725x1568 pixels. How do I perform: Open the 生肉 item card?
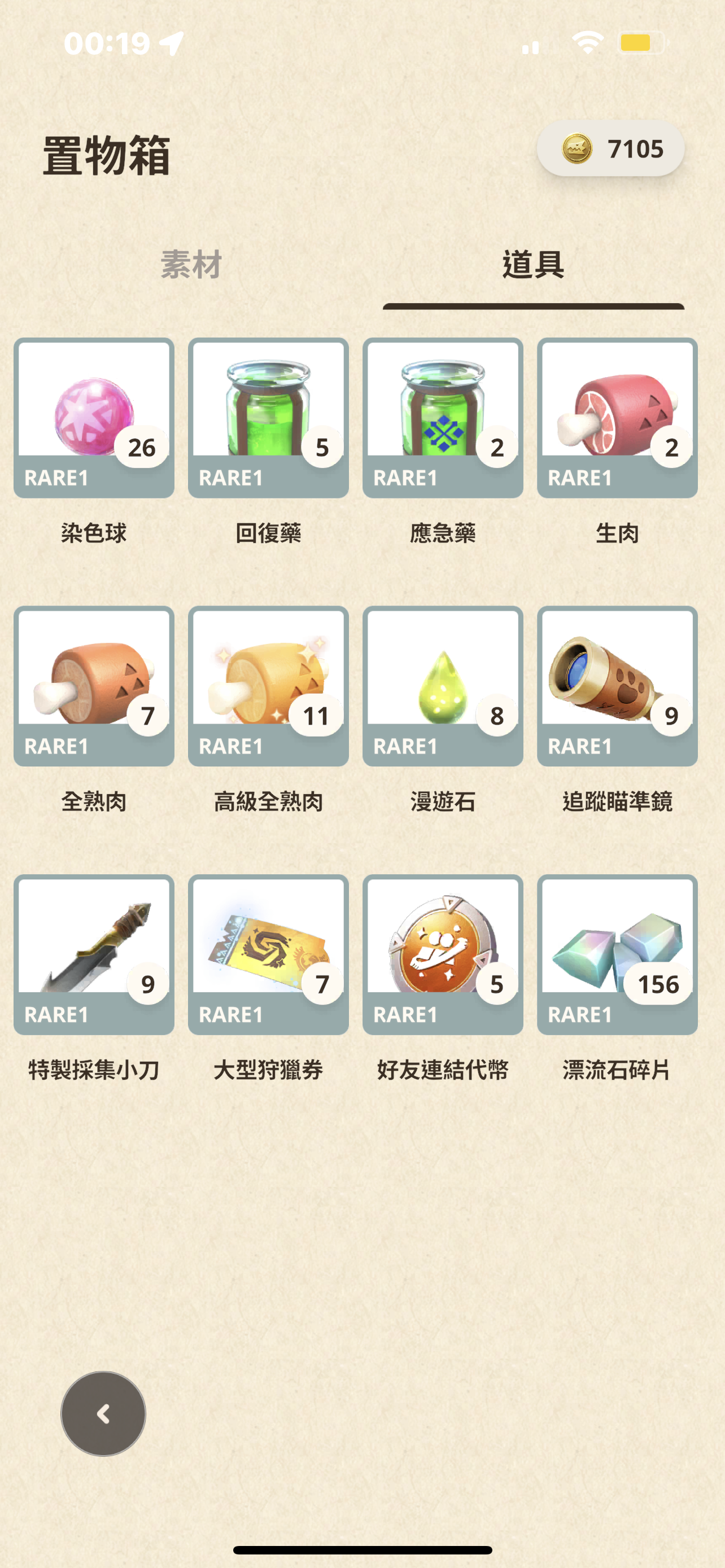tap(617, 418)
